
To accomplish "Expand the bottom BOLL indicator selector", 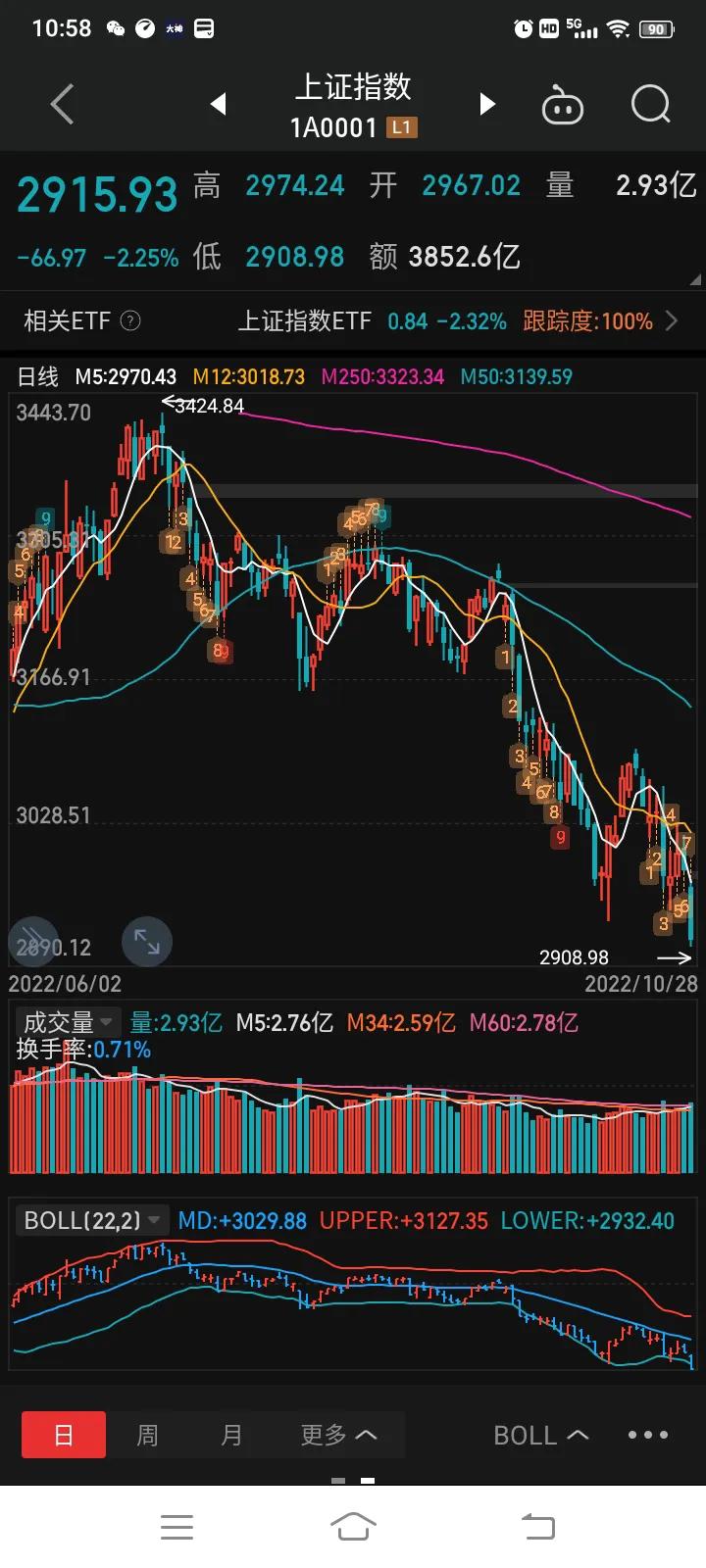I will coord(540,1436).
